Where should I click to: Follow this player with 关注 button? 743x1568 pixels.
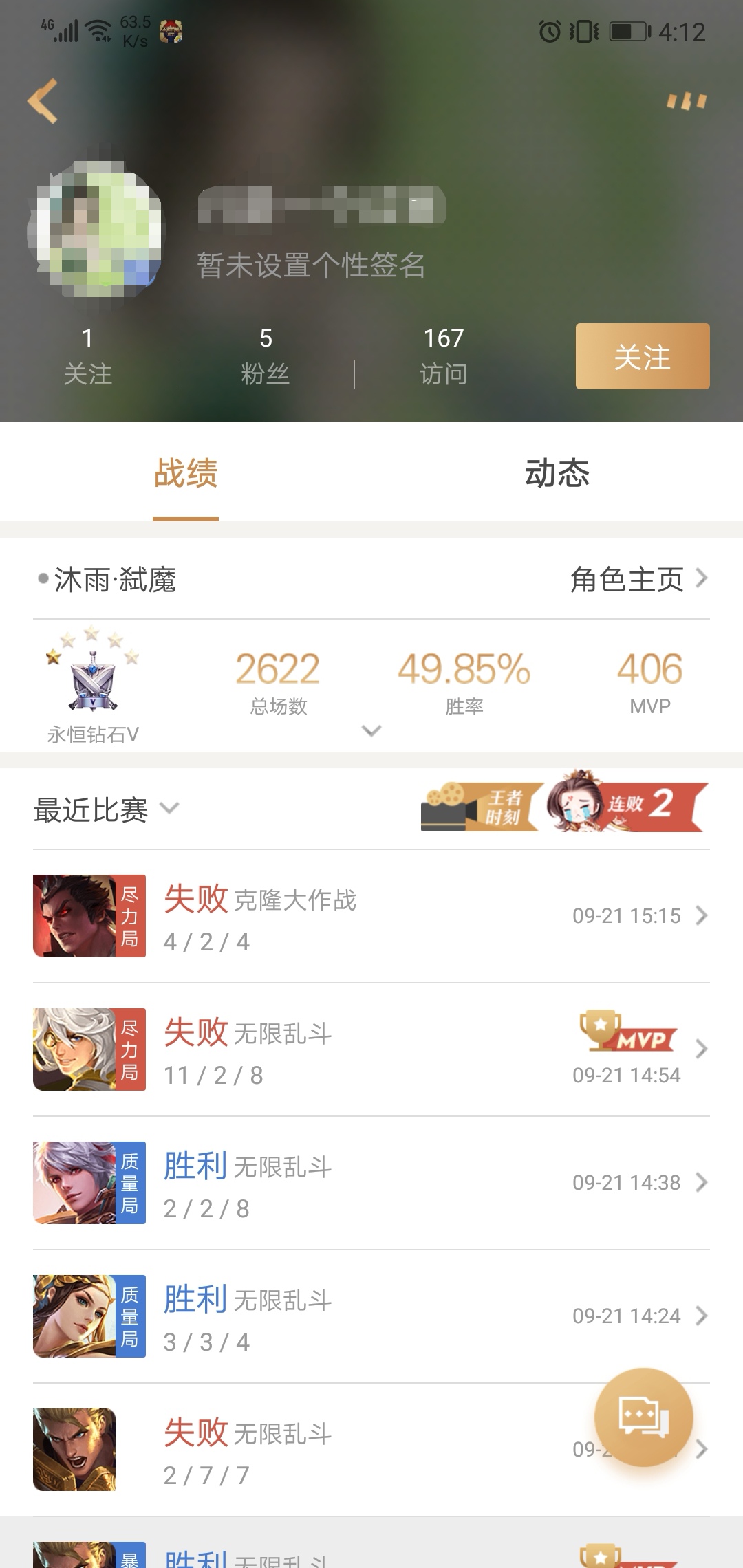click(642, 356)
